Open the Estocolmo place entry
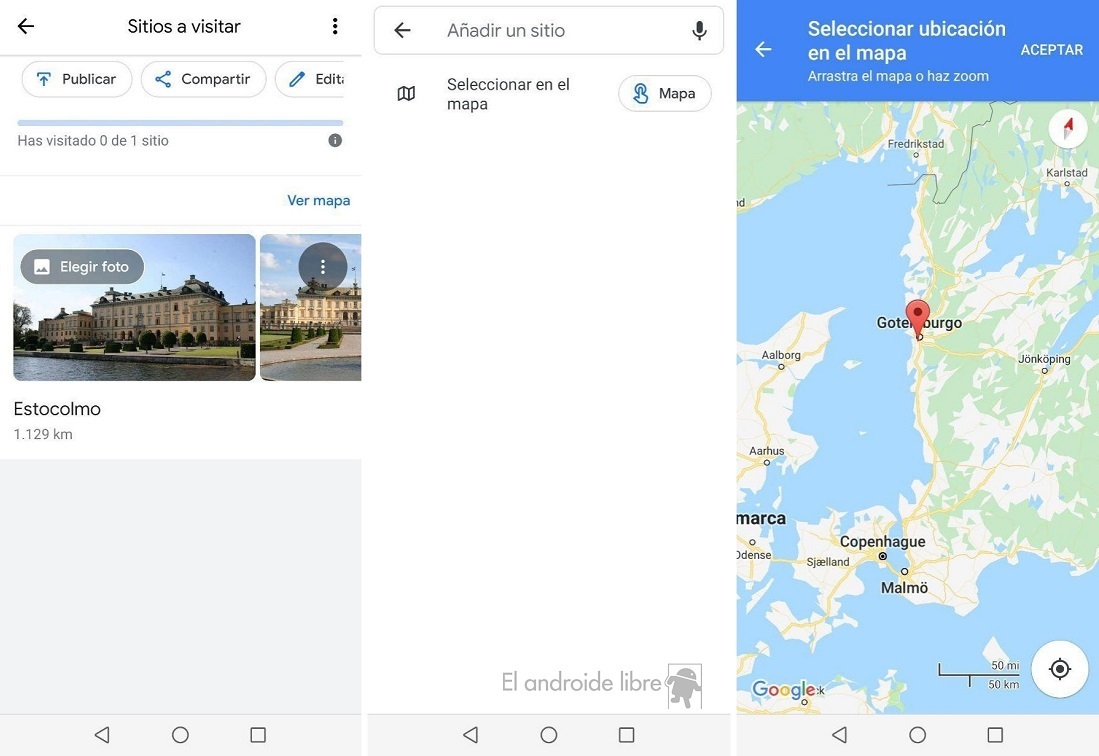1099x756 pixels. [x=57, y=409]
